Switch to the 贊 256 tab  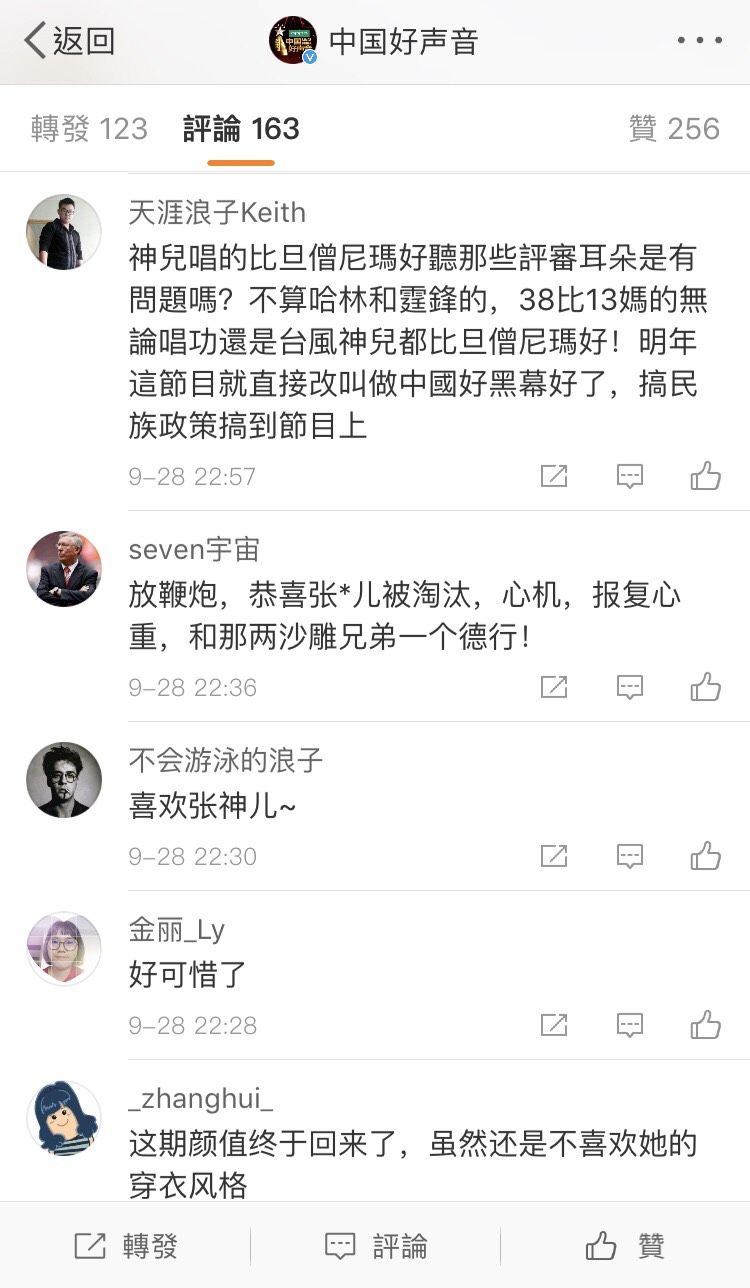tap(674, 129)
